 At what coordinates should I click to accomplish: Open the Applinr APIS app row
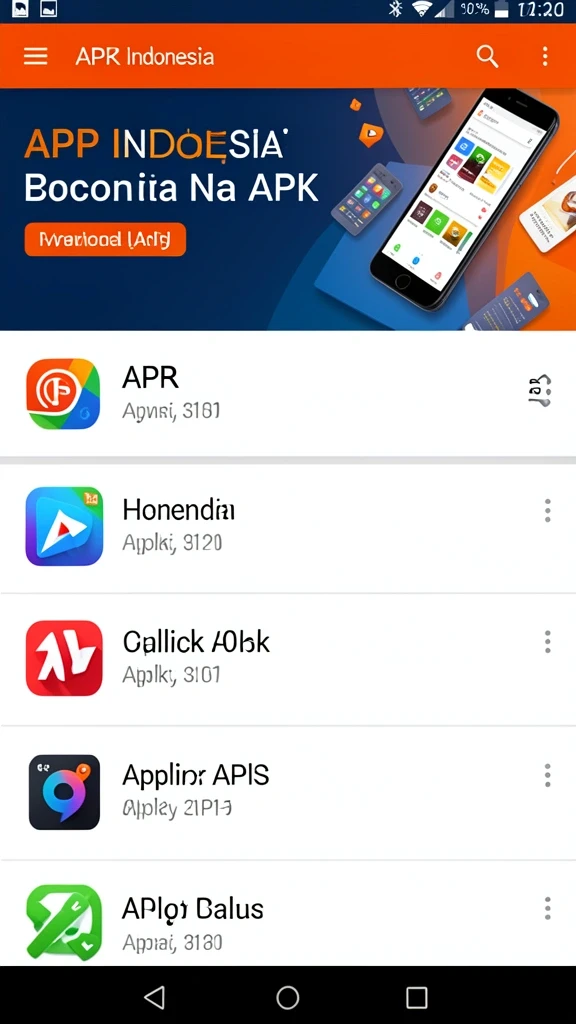[x=288, y=792]
